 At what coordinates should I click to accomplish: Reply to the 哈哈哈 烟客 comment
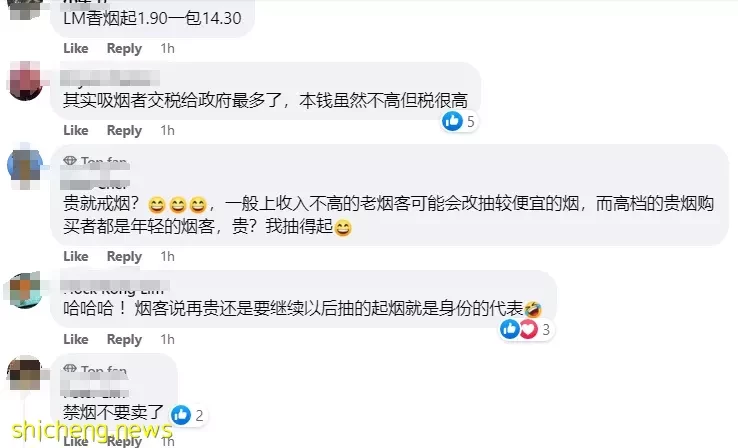[124, 339]
